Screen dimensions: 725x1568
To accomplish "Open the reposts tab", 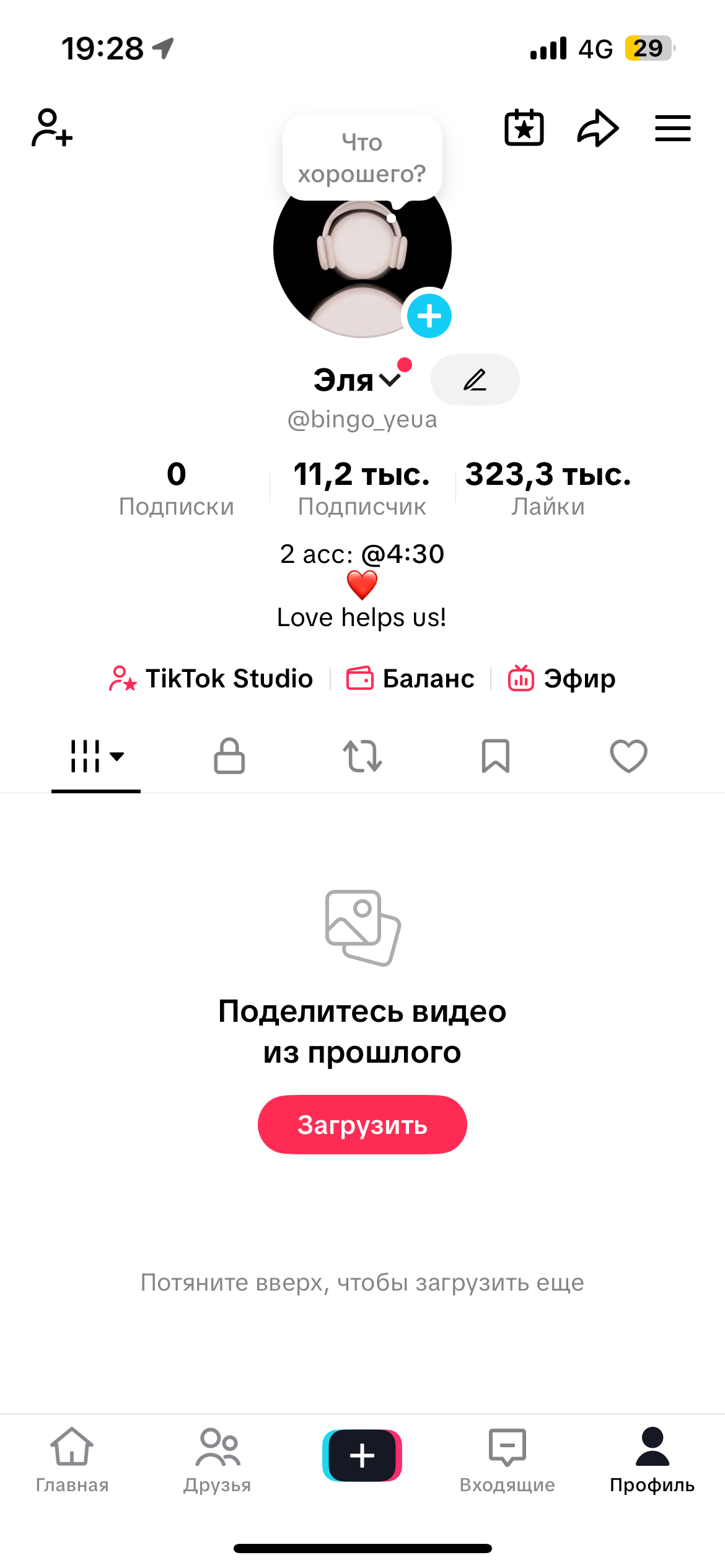I will [x=362, y=757].
